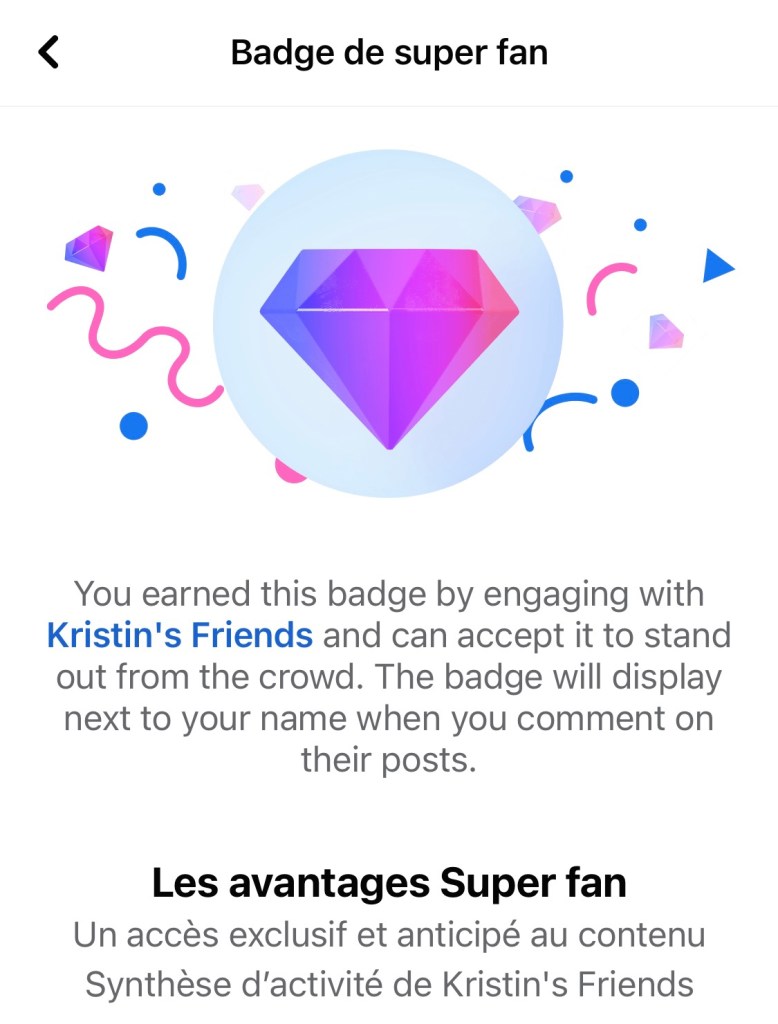Go back from Badge de super fan

(48, 52)
